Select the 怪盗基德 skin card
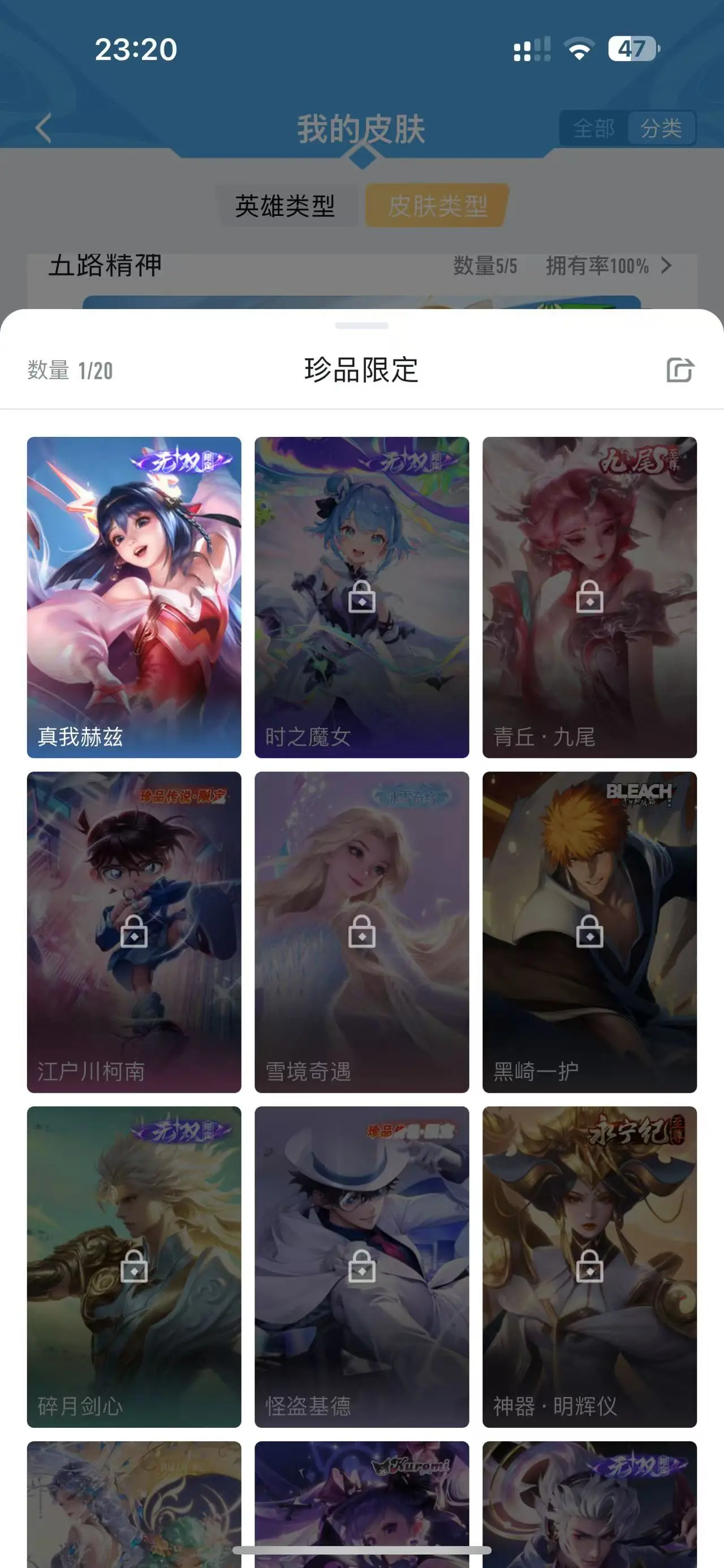The height and width of the screenshot is (1568, 724). (x=361, y=1266)
